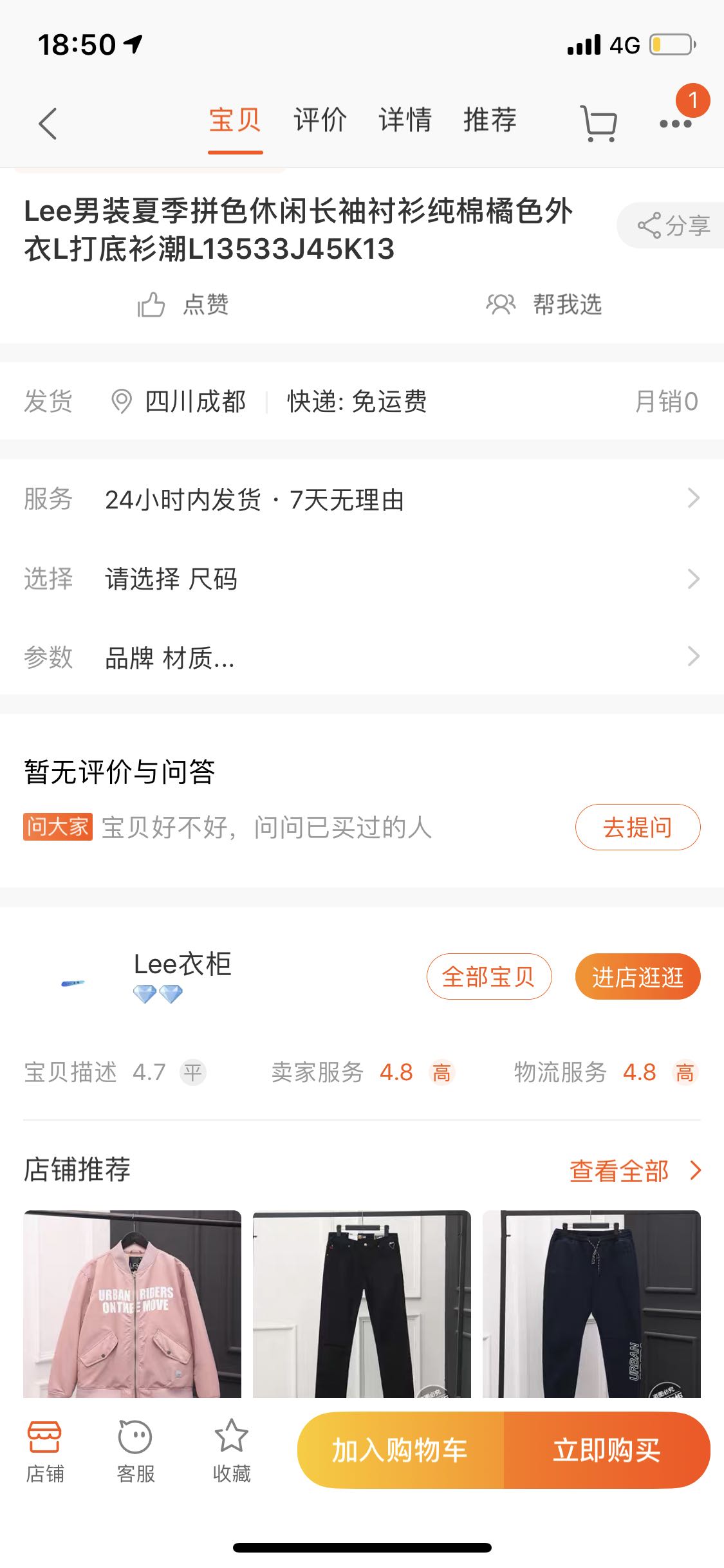
Task: Switch to the 评价 tab
Action: (320, 120)
